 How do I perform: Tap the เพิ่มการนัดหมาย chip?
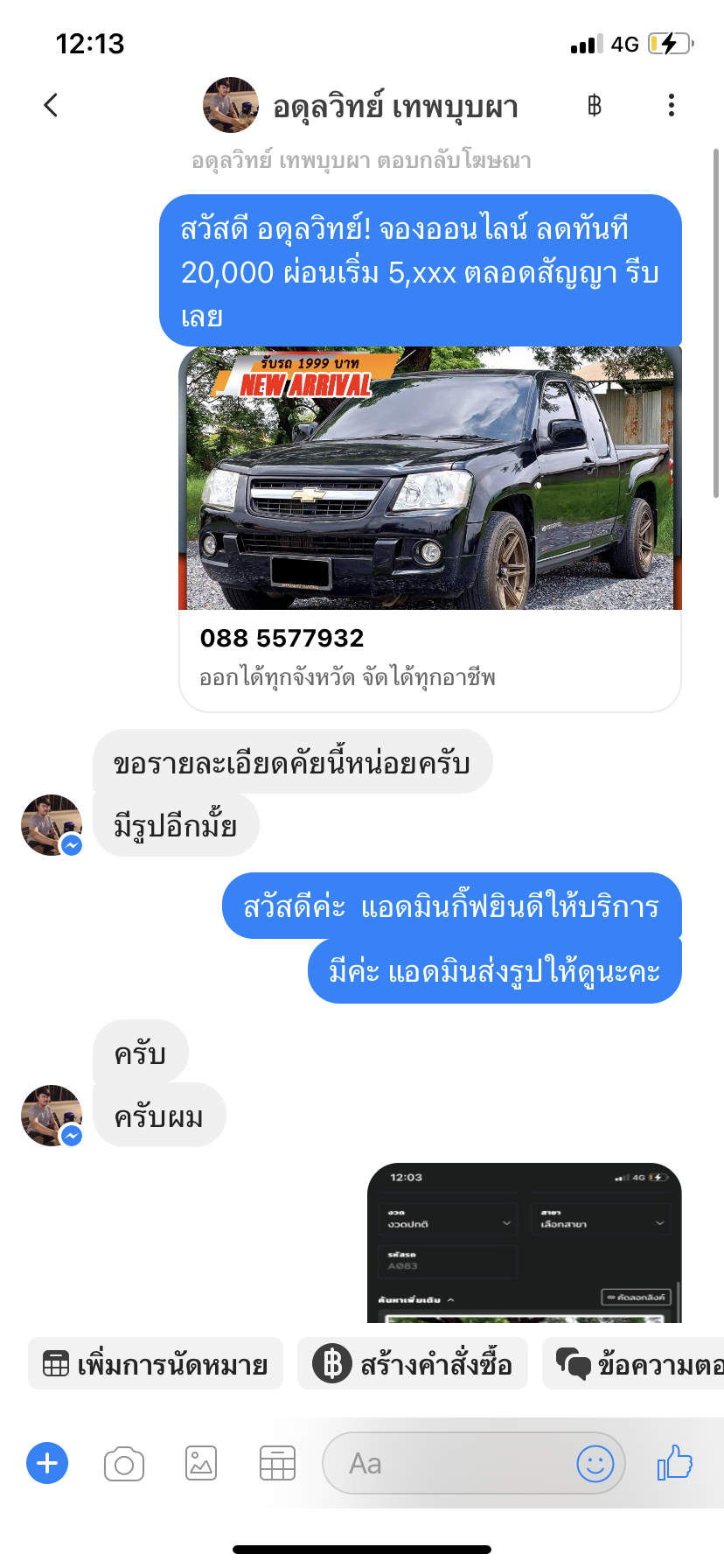pyautogui.click(x=156, y=1363)
